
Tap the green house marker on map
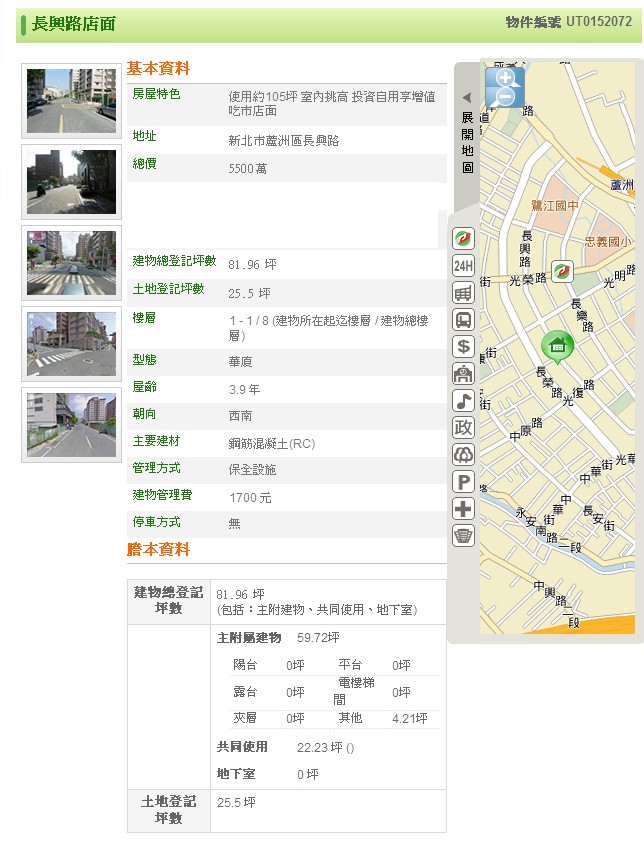pos(557,345)
